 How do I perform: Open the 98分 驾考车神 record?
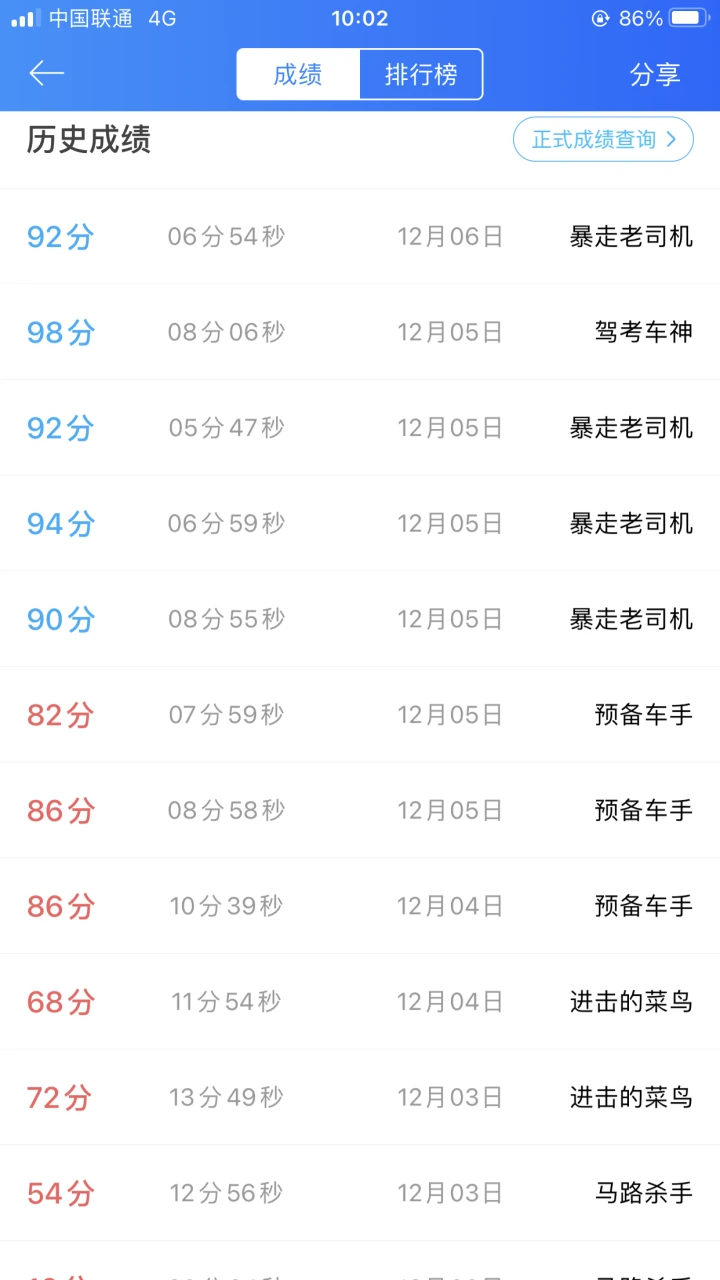click(360, 332)
